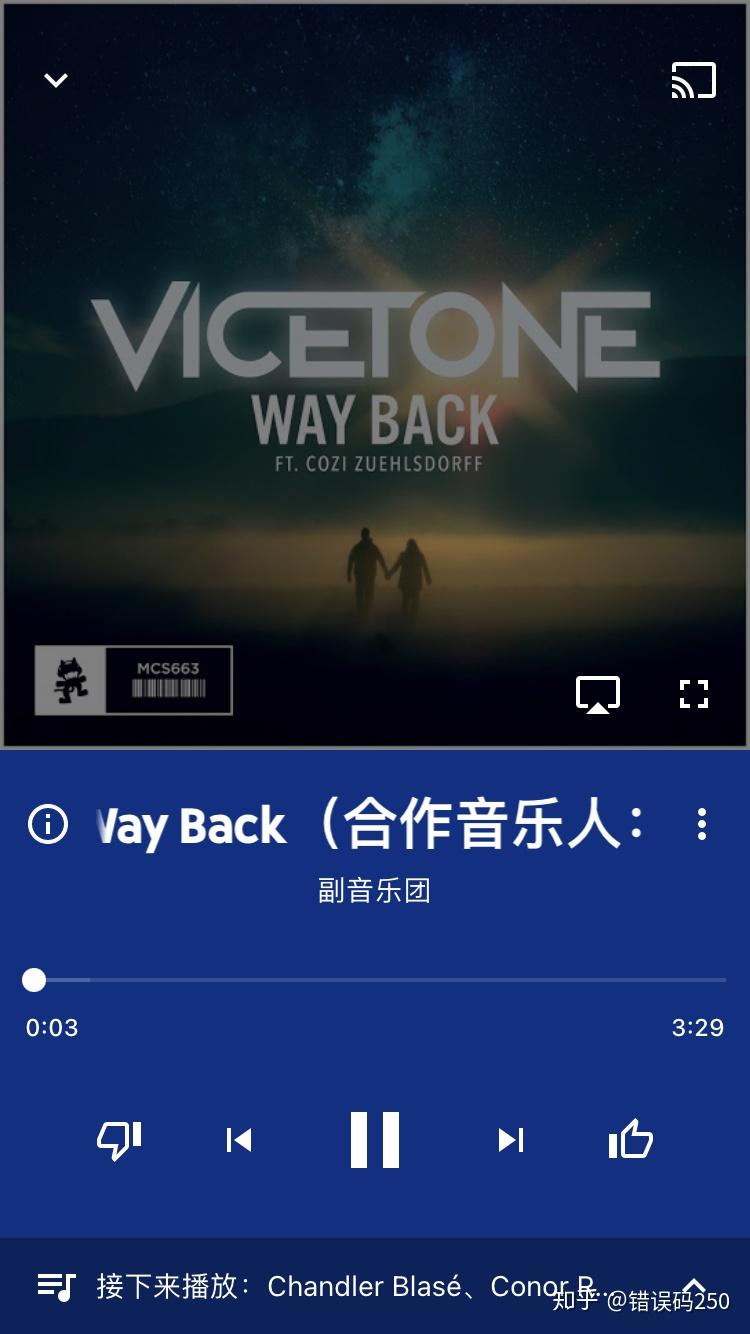Open AirPlay output selection
This screenshot has width=750, height=1334.
pos(597,693)
